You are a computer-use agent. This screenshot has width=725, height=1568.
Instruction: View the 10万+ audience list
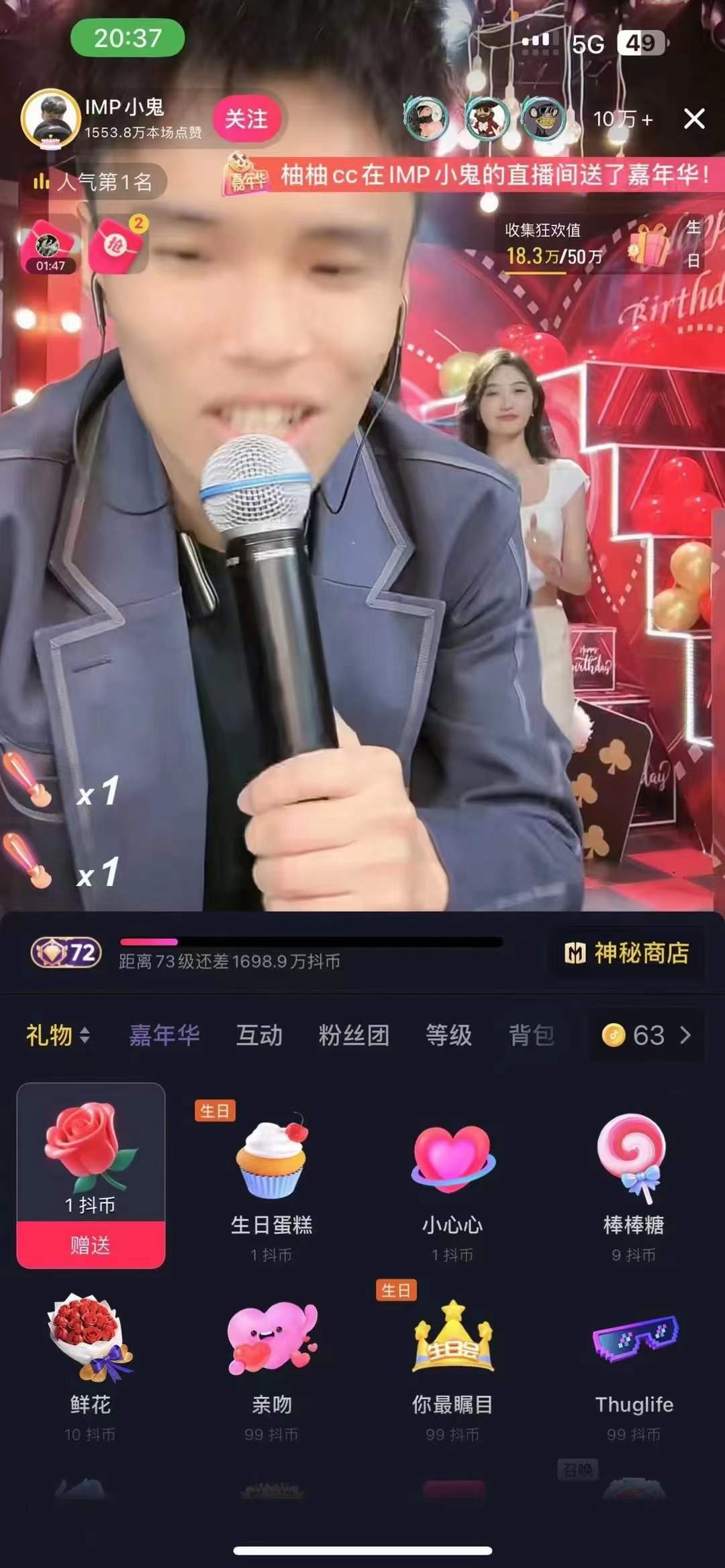[x=622, y=119]
